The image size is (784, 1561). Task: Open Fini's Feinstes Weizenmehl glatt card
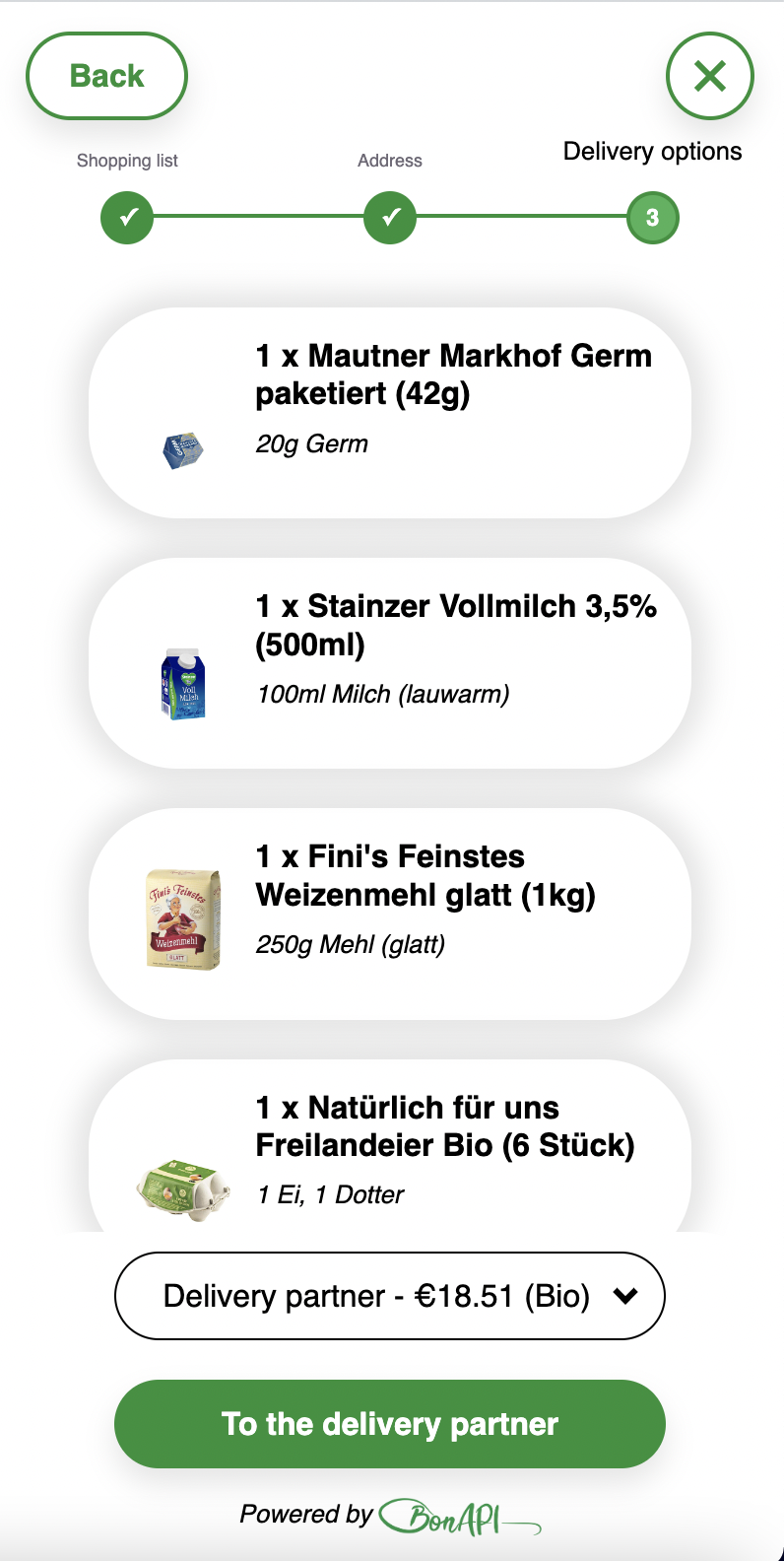click(390, 914)
